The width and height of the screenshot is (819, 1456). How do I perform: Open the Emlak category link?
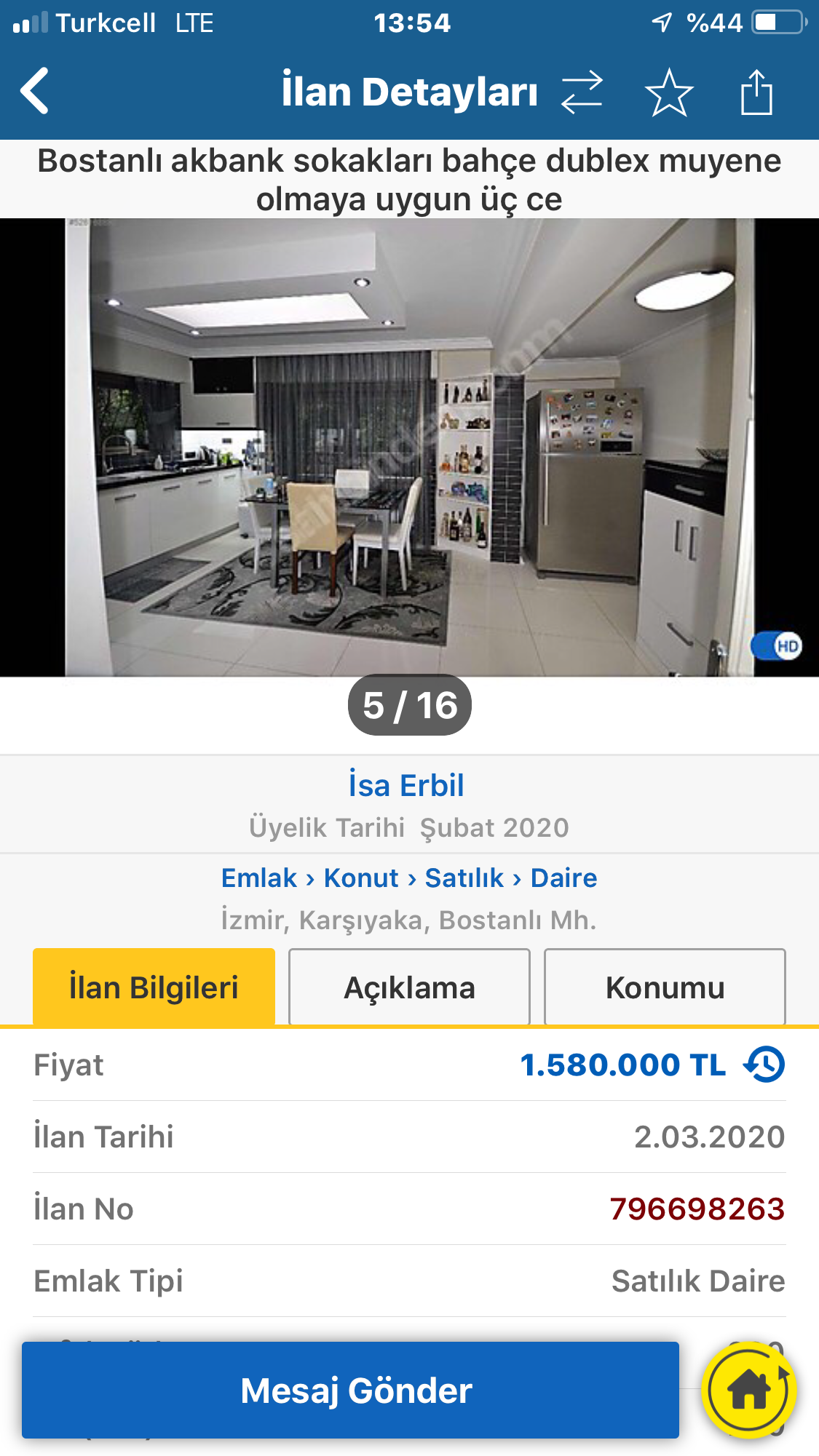coord(259,878)
